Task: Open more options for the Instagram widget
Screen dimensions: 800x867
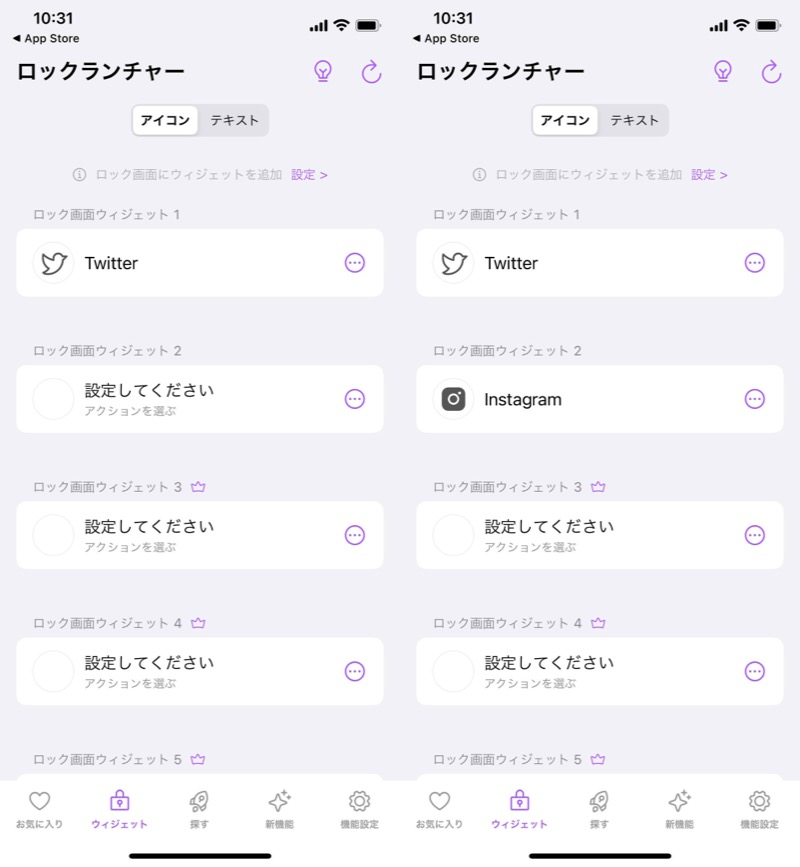Action: coord(754,399)
